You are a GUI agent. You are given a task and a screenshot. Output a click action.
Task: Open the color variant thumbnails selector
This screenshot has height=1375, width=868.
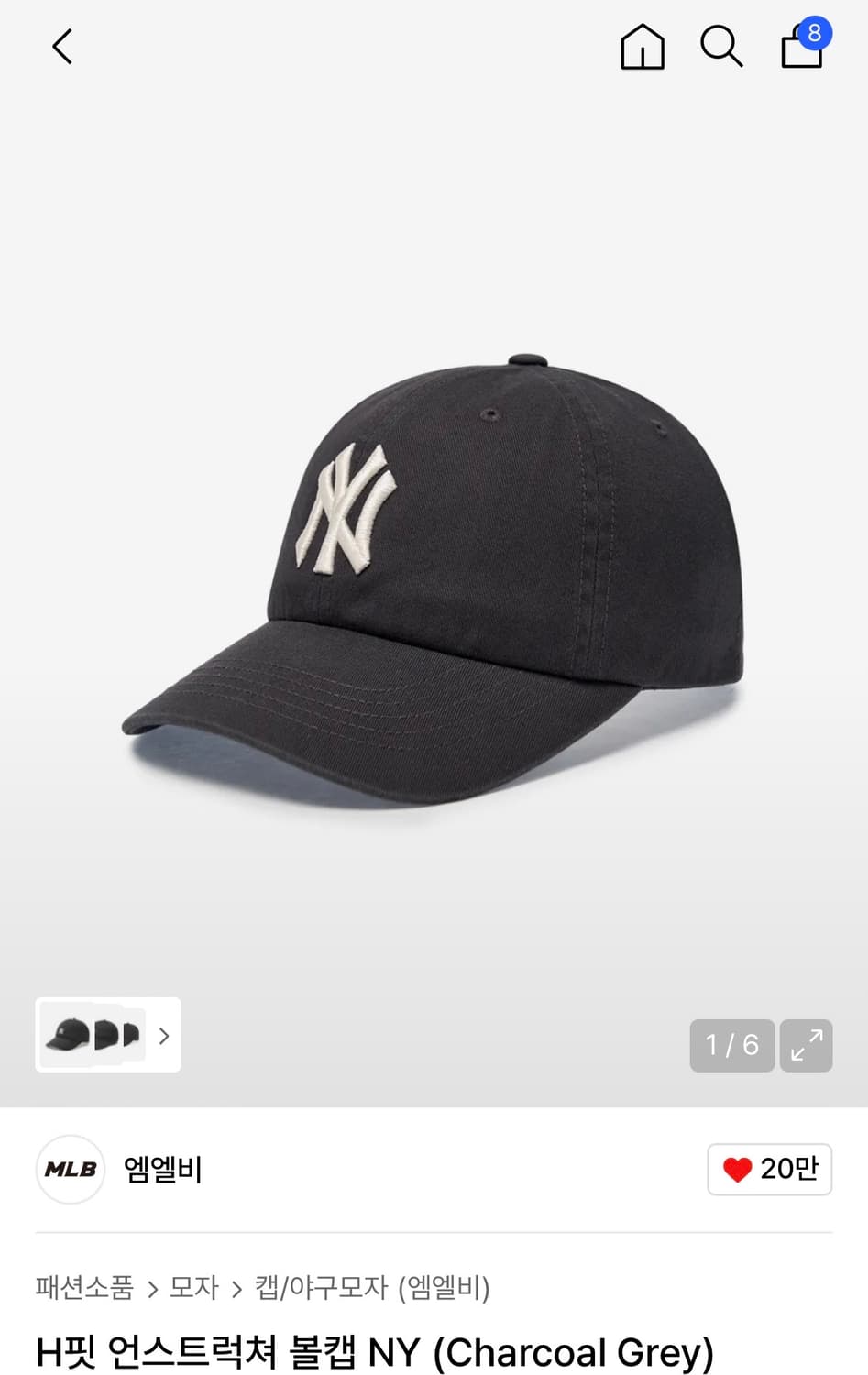click(x=108, y=1035)
